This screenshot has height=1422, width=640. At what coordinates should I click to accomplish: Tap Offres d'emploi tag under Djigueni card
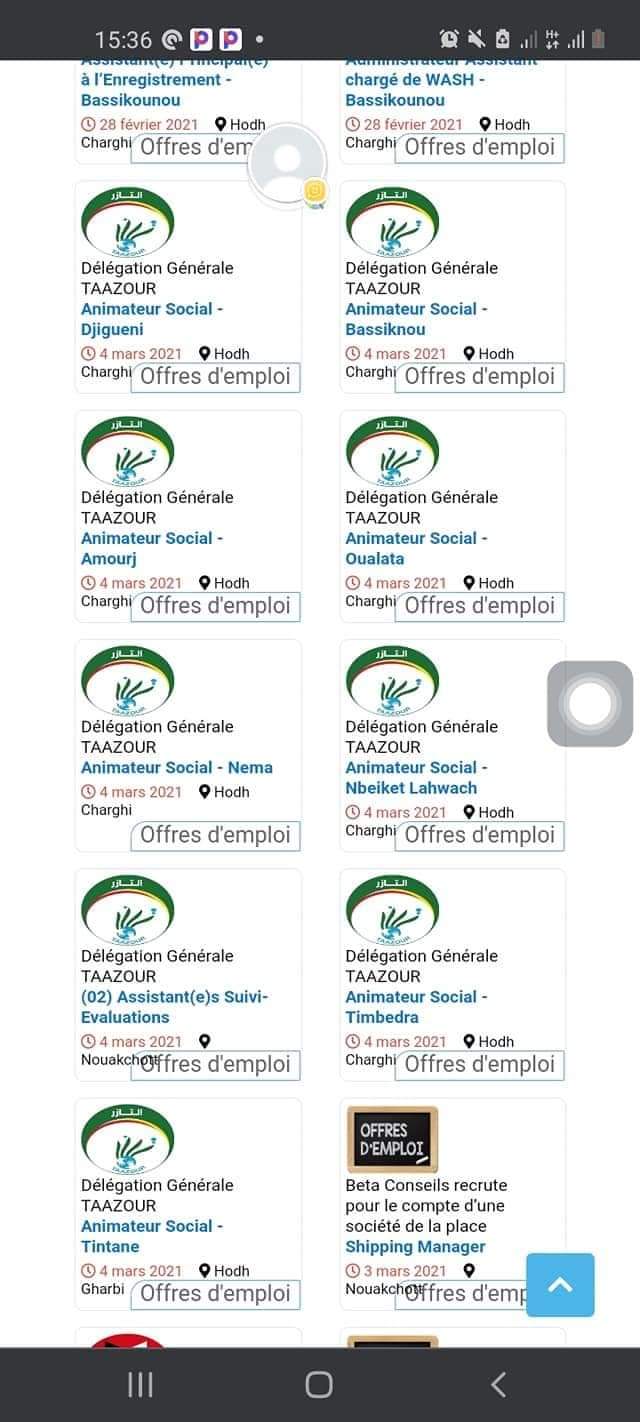(215, 377)
